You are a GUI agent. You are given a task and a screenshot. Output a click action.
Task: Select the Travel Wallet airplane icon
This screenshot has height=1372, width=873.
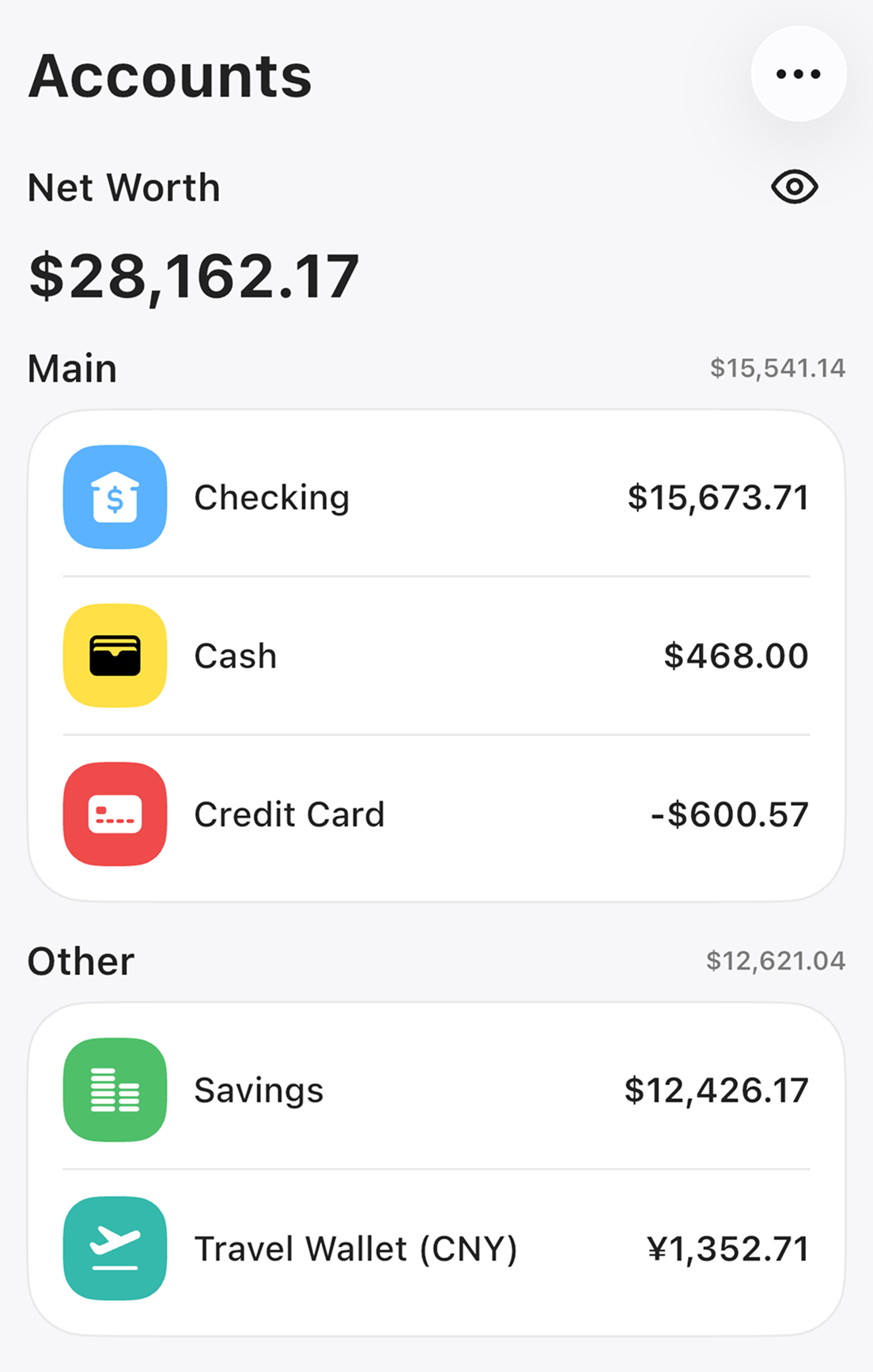click(114, 1248)
